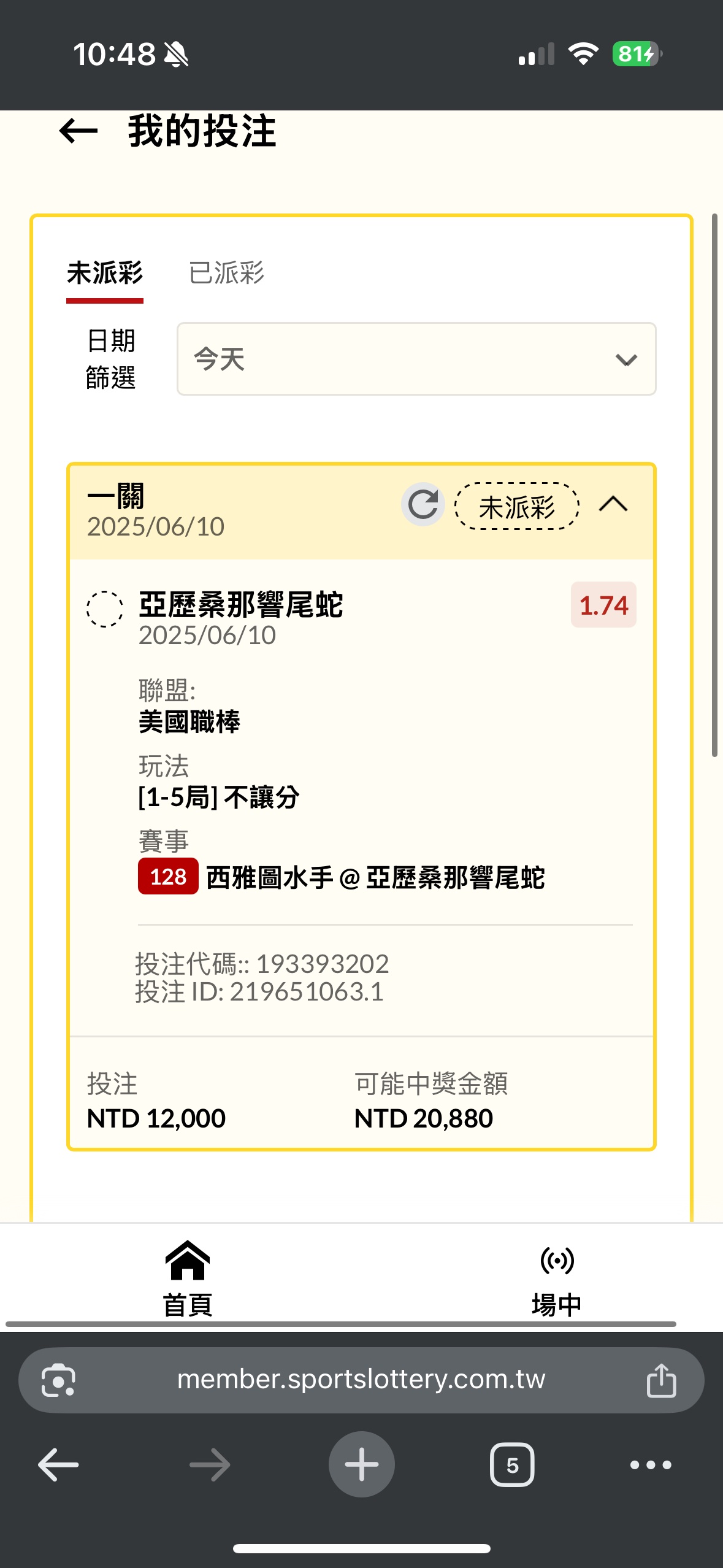Go to the previous browser page
The height and width of the screenshot is (1568, 723).
click(x=58, y=1465)
